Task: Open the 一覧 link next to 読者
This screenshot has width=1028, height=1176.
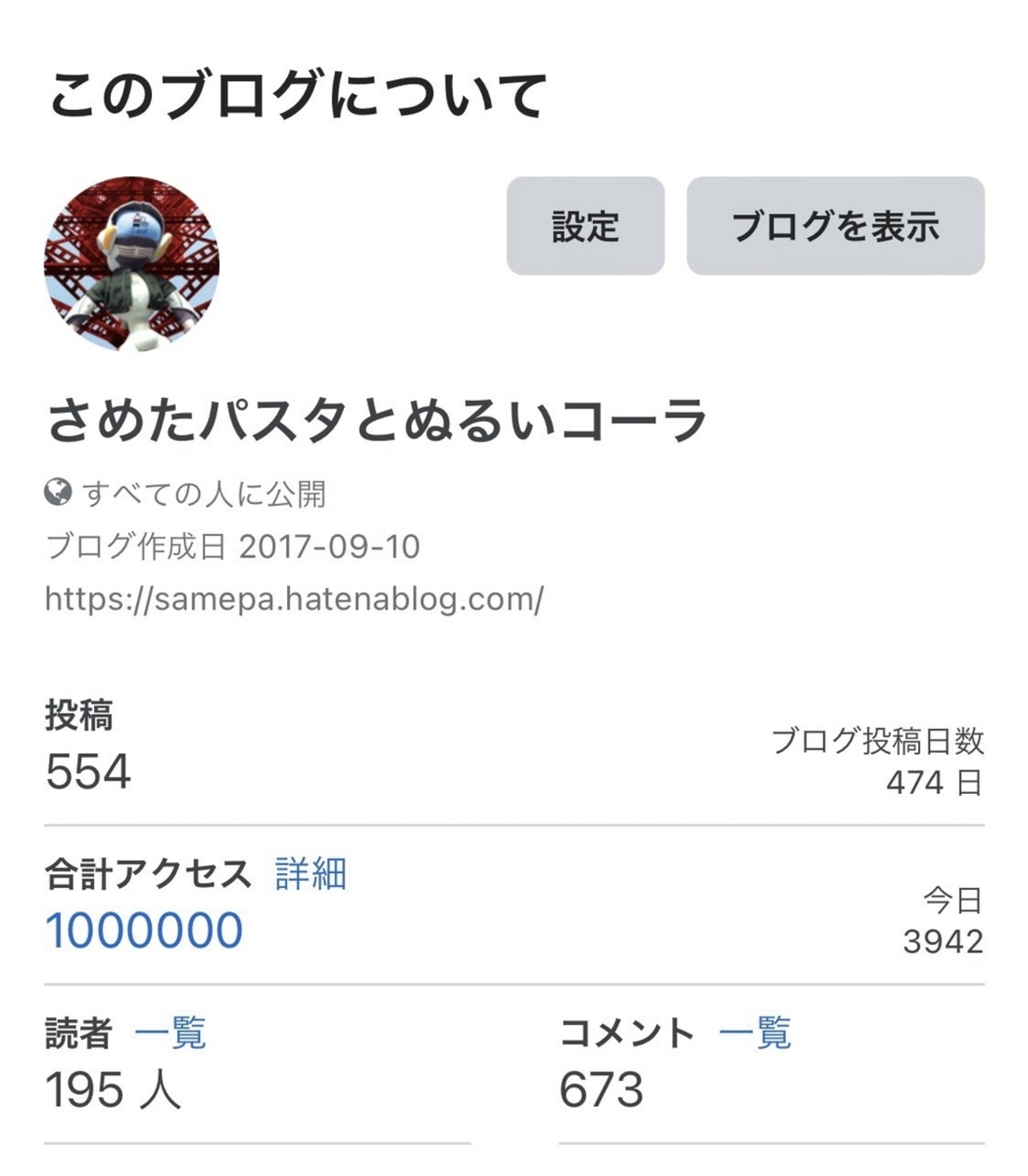Action: [x=170, y=1033]
